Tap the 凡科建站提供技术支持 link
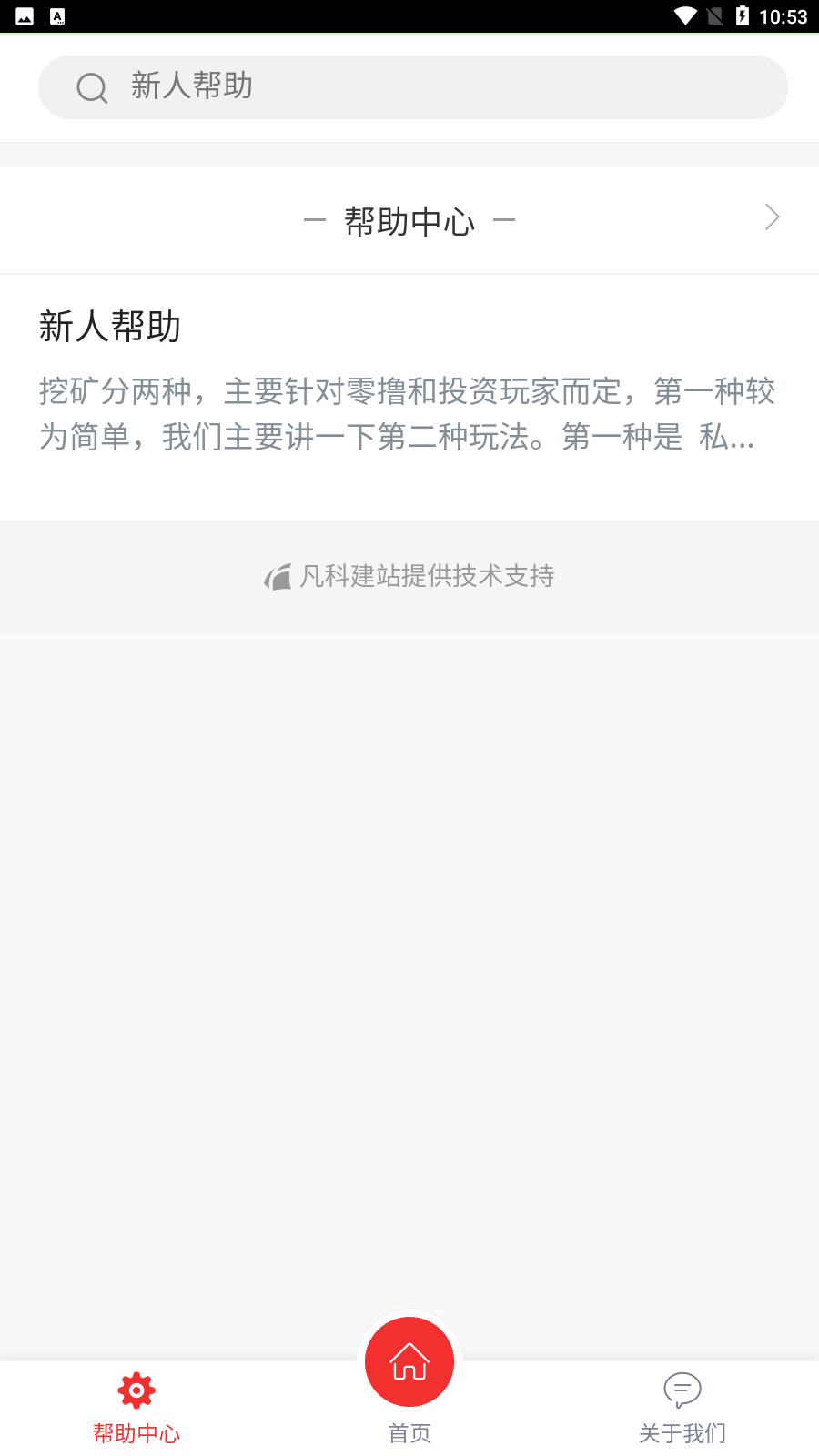Viewport: 819px width, 1456px height. 426,577
